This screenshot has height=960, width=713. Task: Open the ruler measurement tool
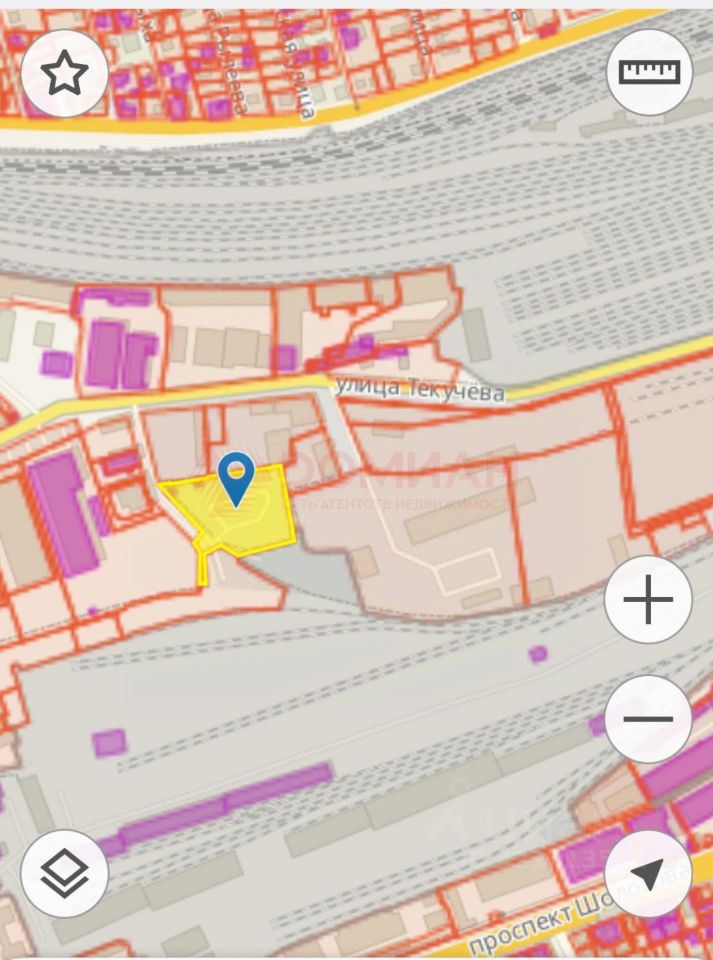[649, 72]
